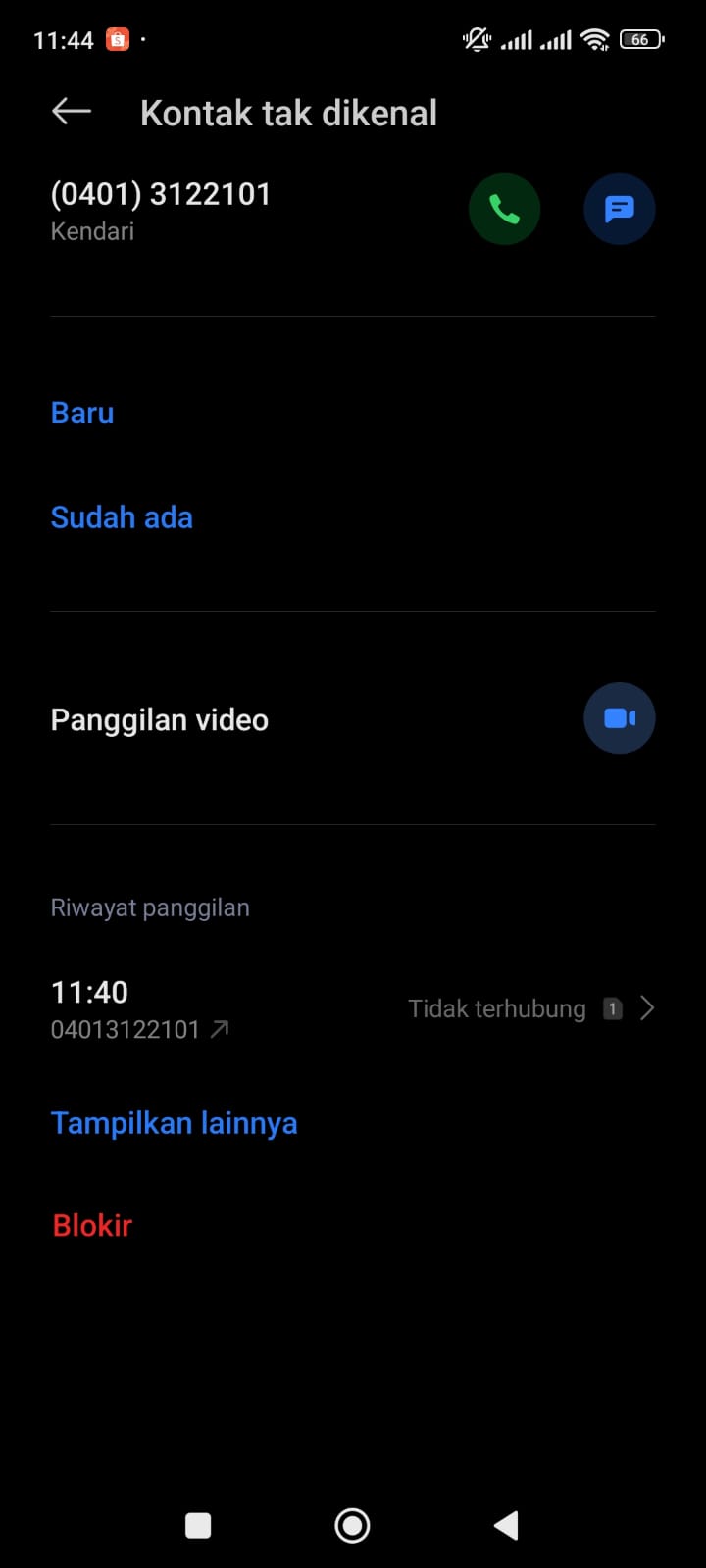
Task: Open the Tidak terhubung call entry
Action: [496, 1007]
